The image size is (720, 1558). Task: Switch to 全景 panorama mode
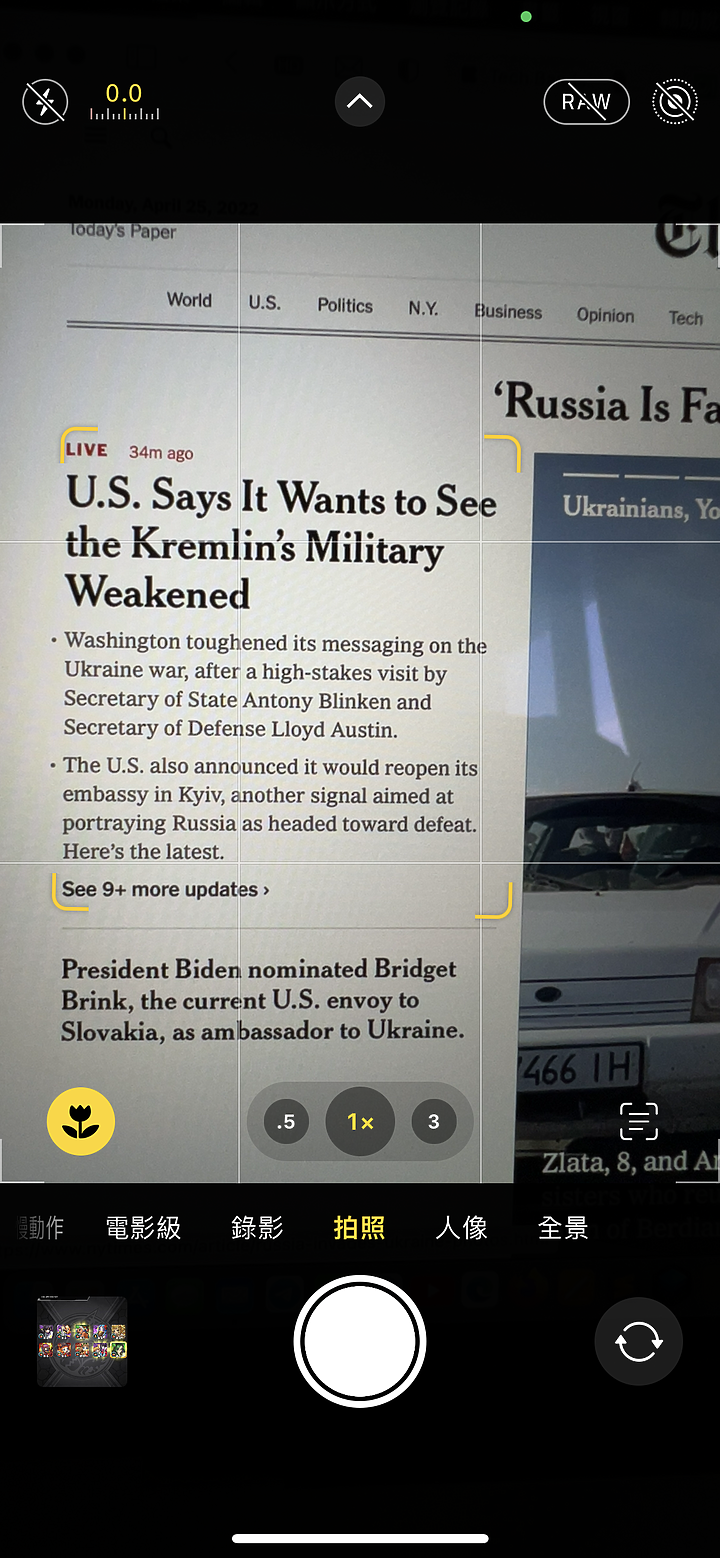[x=563, y=1228]
